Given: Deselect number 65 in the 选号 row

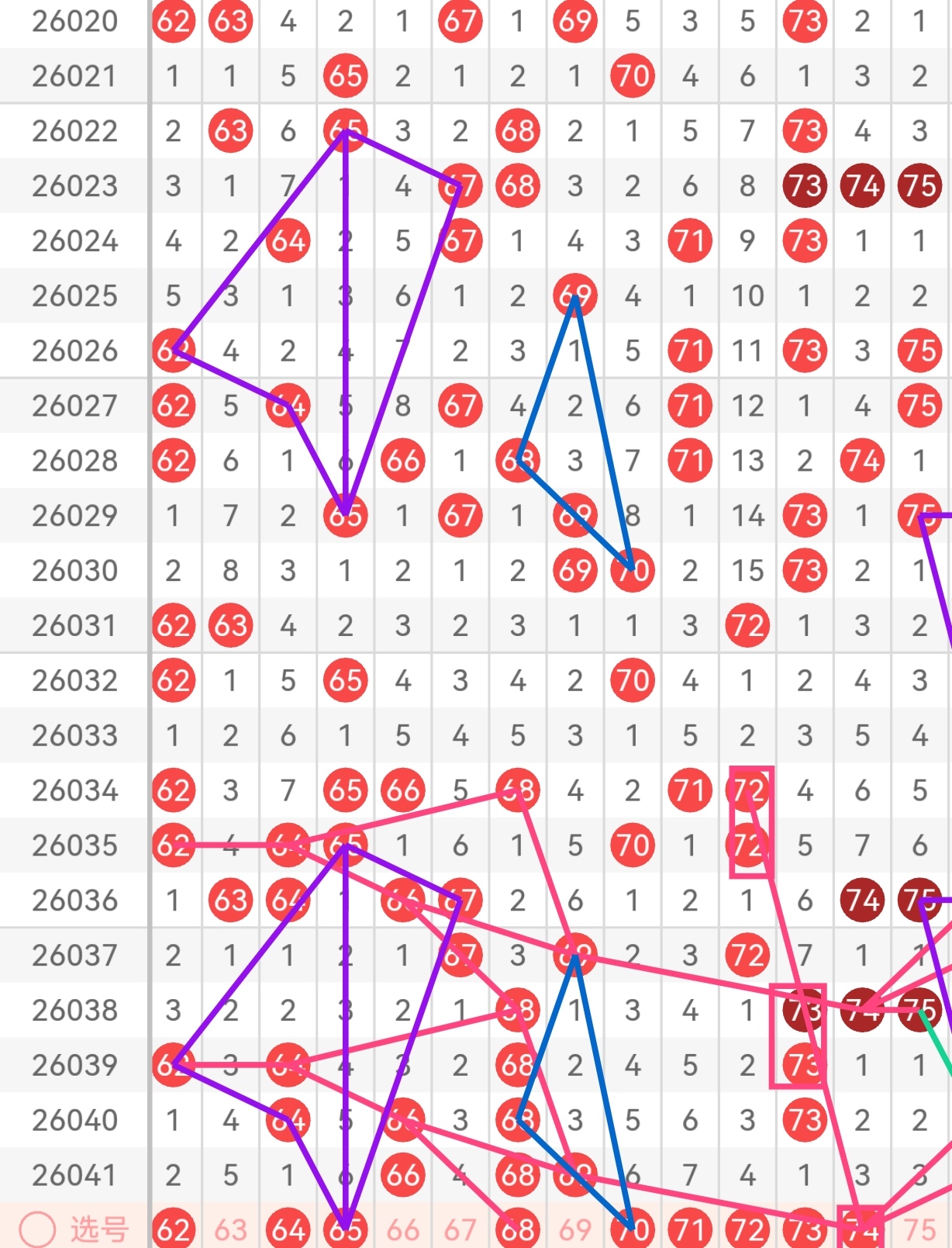Looking at the screenshot, I should pyautogui.click(x=345, y=1229).
